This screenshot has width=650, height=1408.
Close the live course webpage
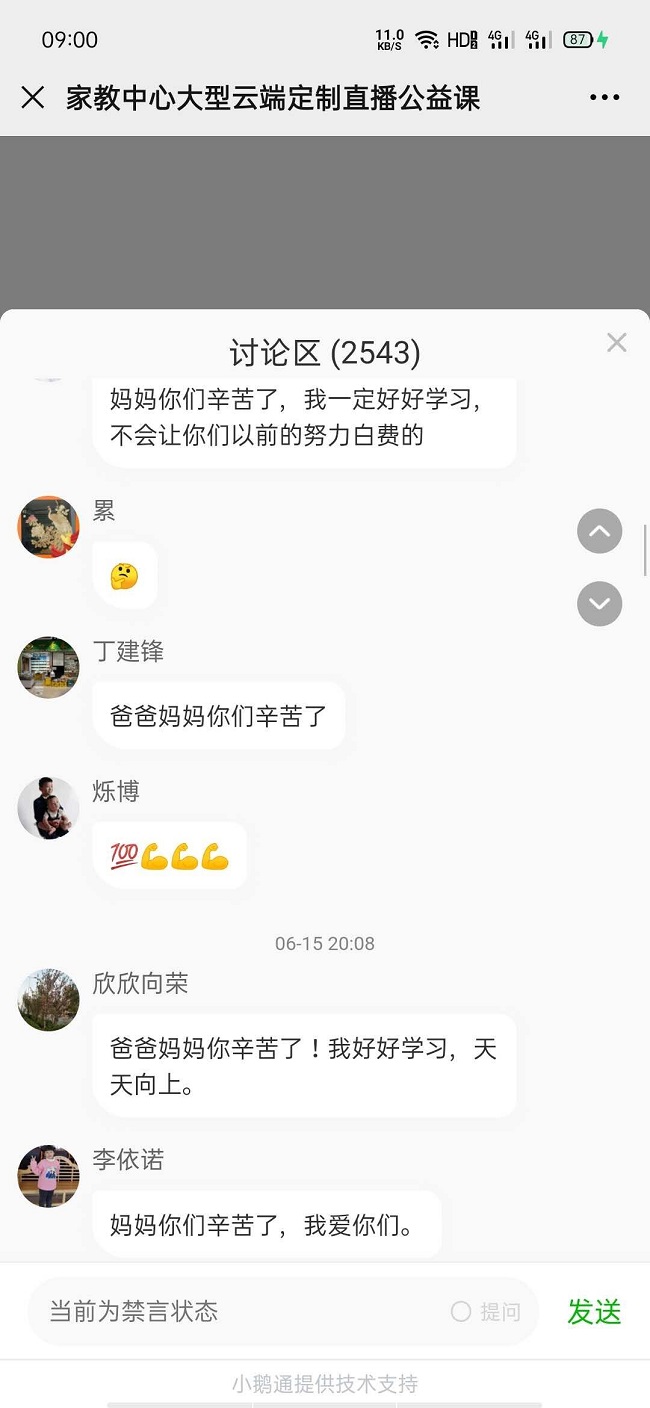tap(33, 98)
